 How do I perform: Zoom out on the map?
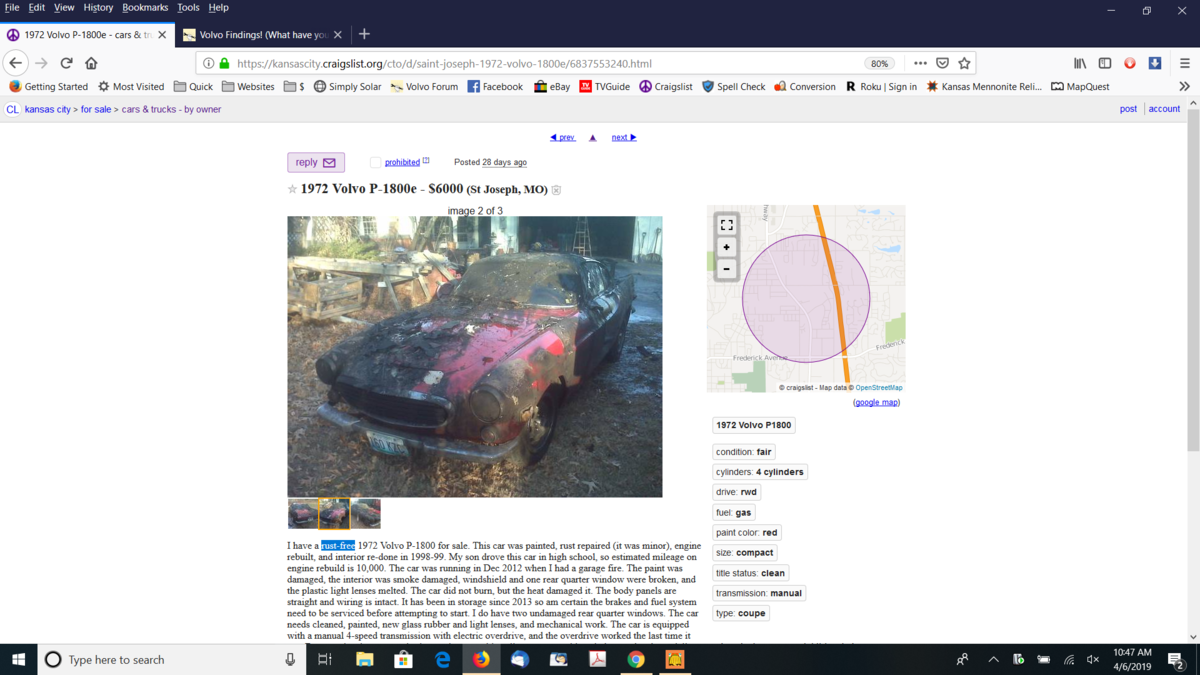pos(727,269)
